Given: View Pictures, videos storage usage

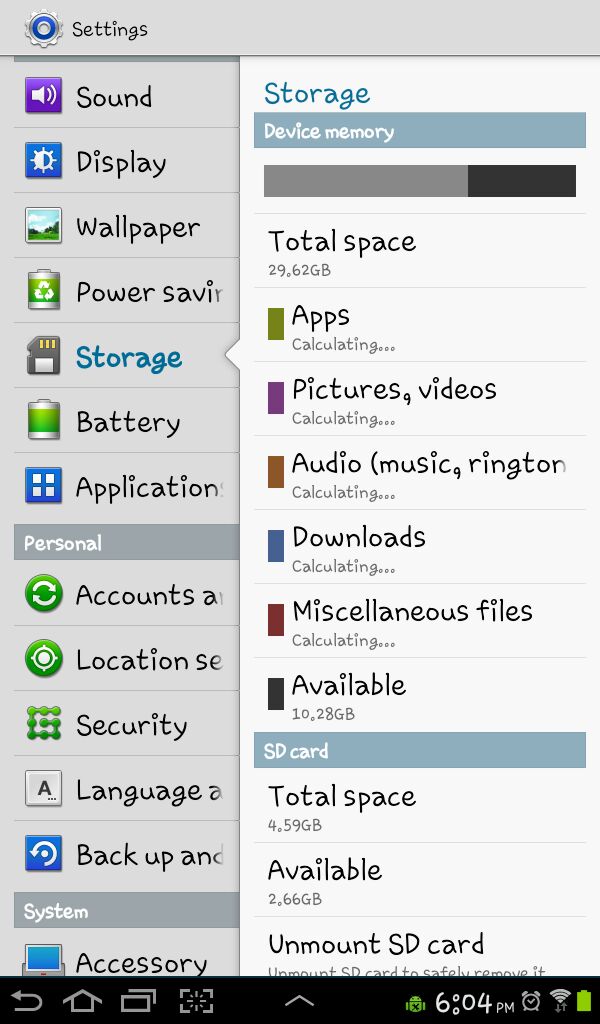Looking at the screenshot, I should [x=420, y=399].
